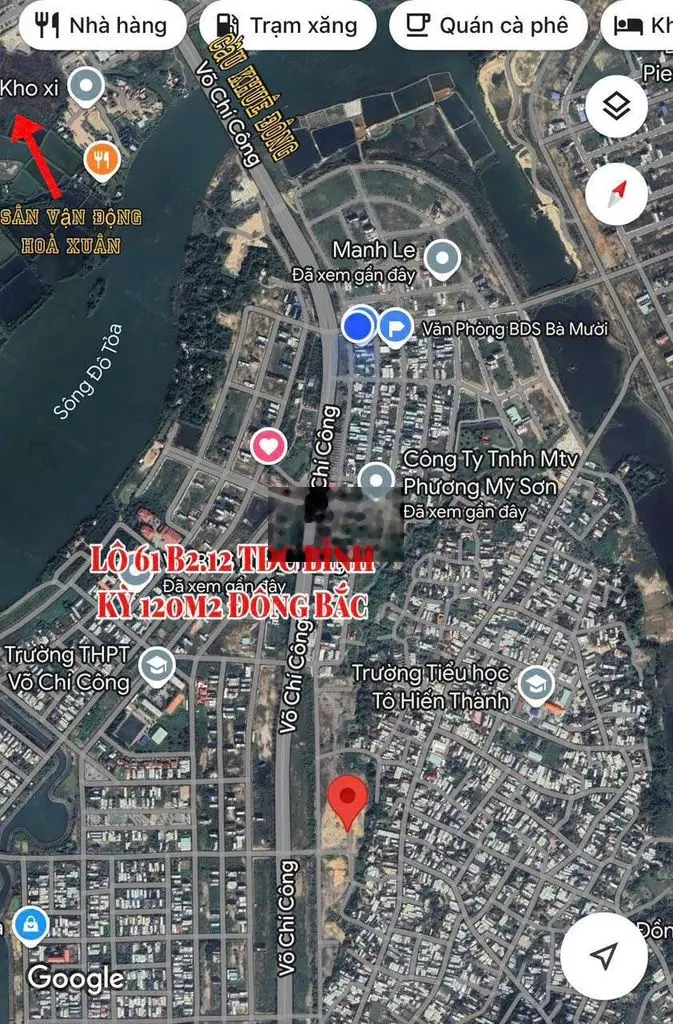Tap the compass to reset north
673x1024 pixels.
[x=616, y=193]
